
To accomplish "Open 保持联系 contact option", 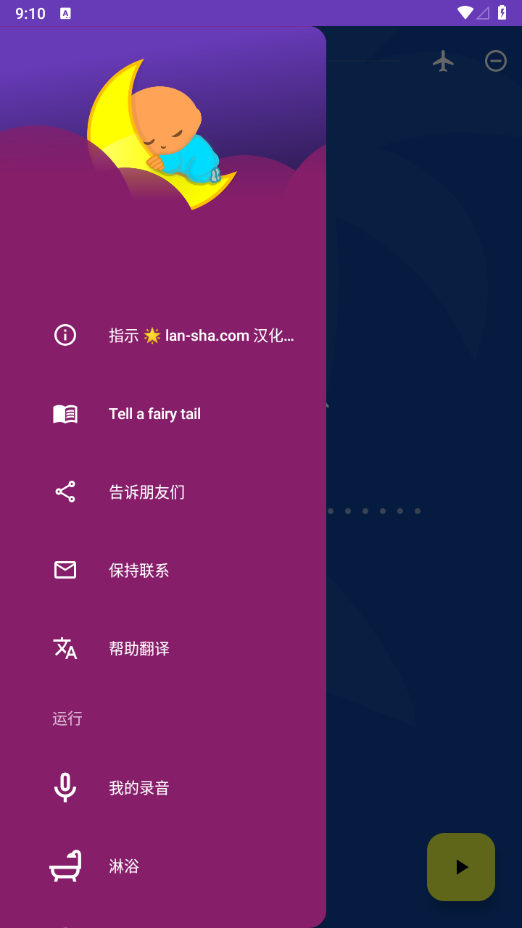I will (x=163, y=571).
